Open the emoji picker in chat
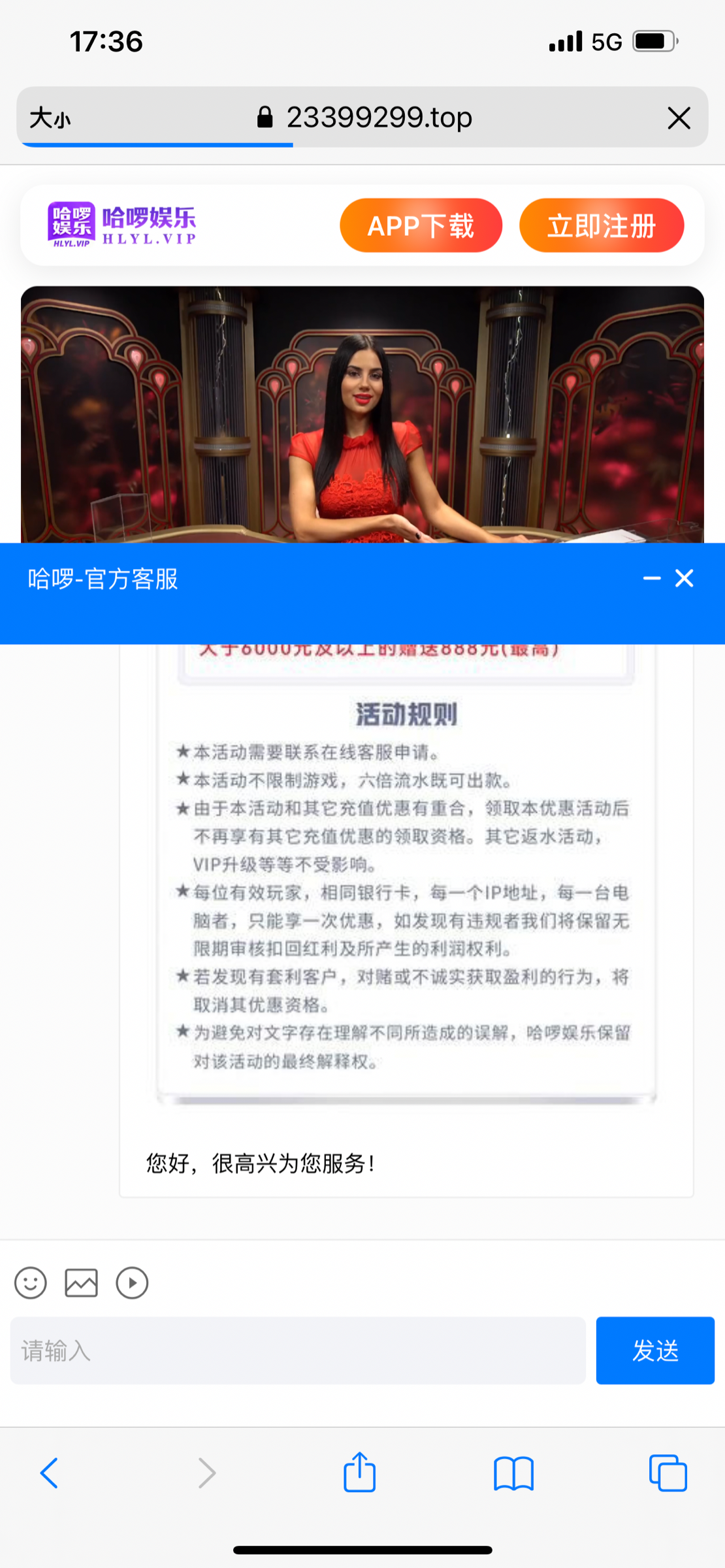Image resolution: width=725 pixels, height=1568 pixels. pyautogui.click(x=31, y=1282)
